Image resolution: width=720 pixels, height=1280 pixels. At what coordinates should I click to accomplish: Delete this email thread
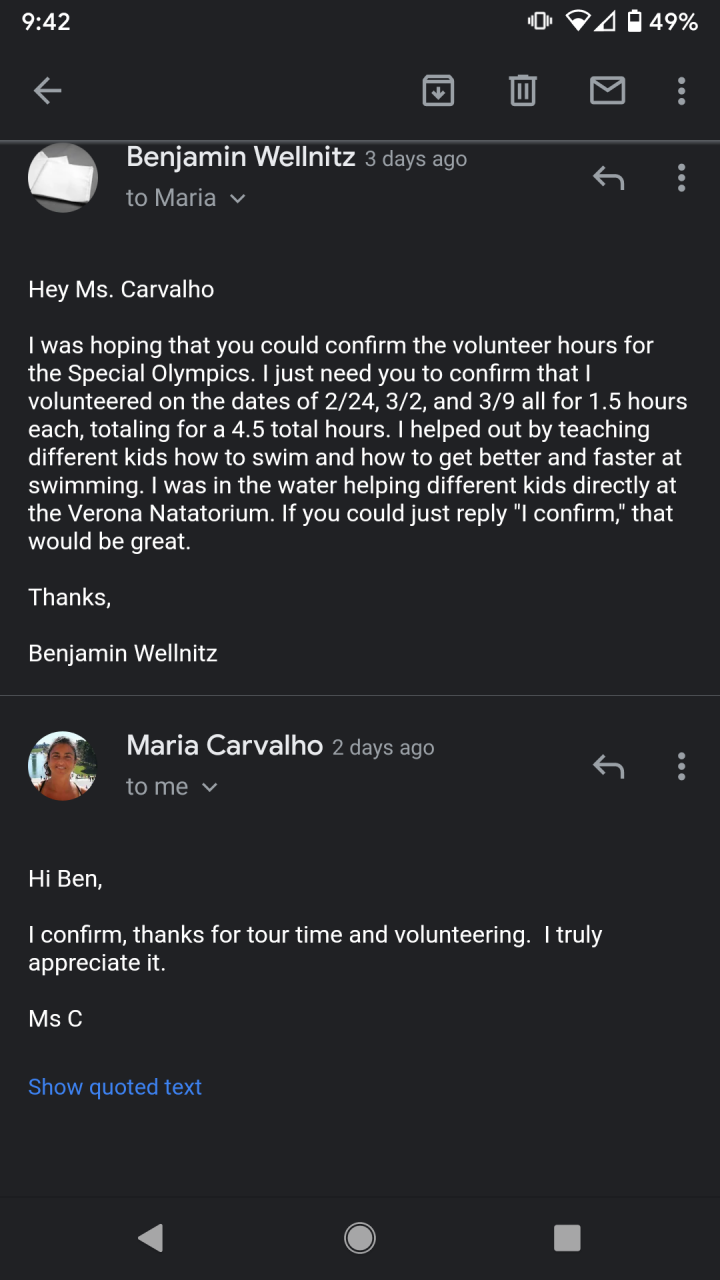tap(523, 91)
